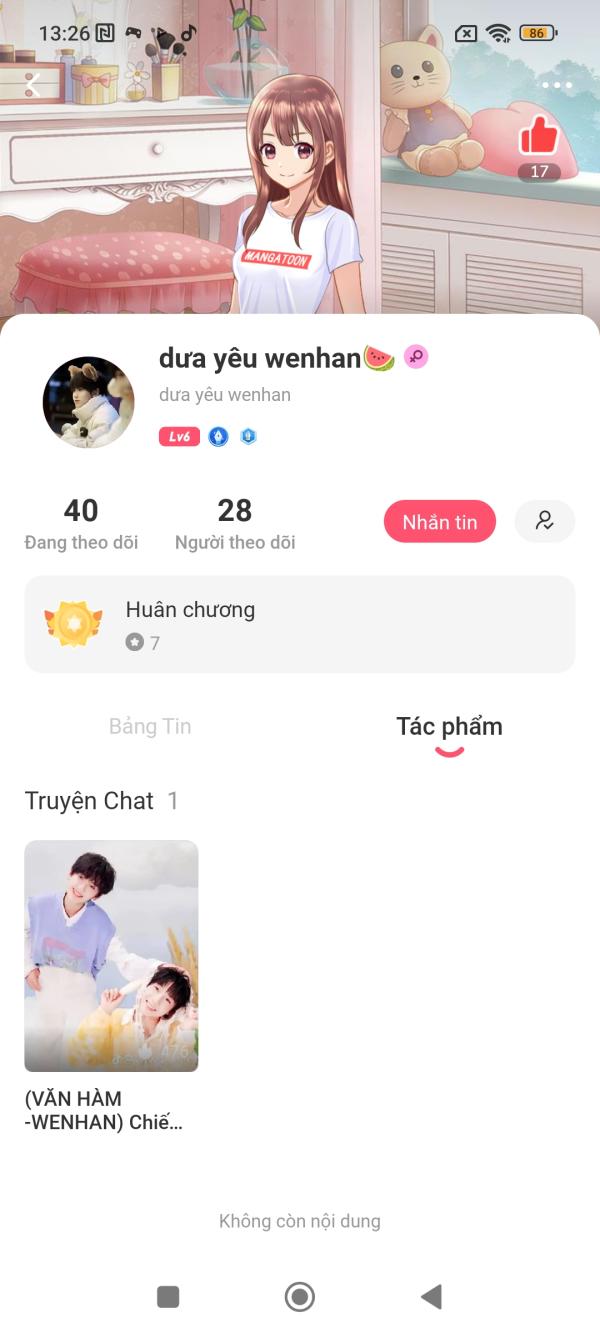Tap Nhắn tin to message user
Viewport: 600px width, 1333px height.
point(439,522)
